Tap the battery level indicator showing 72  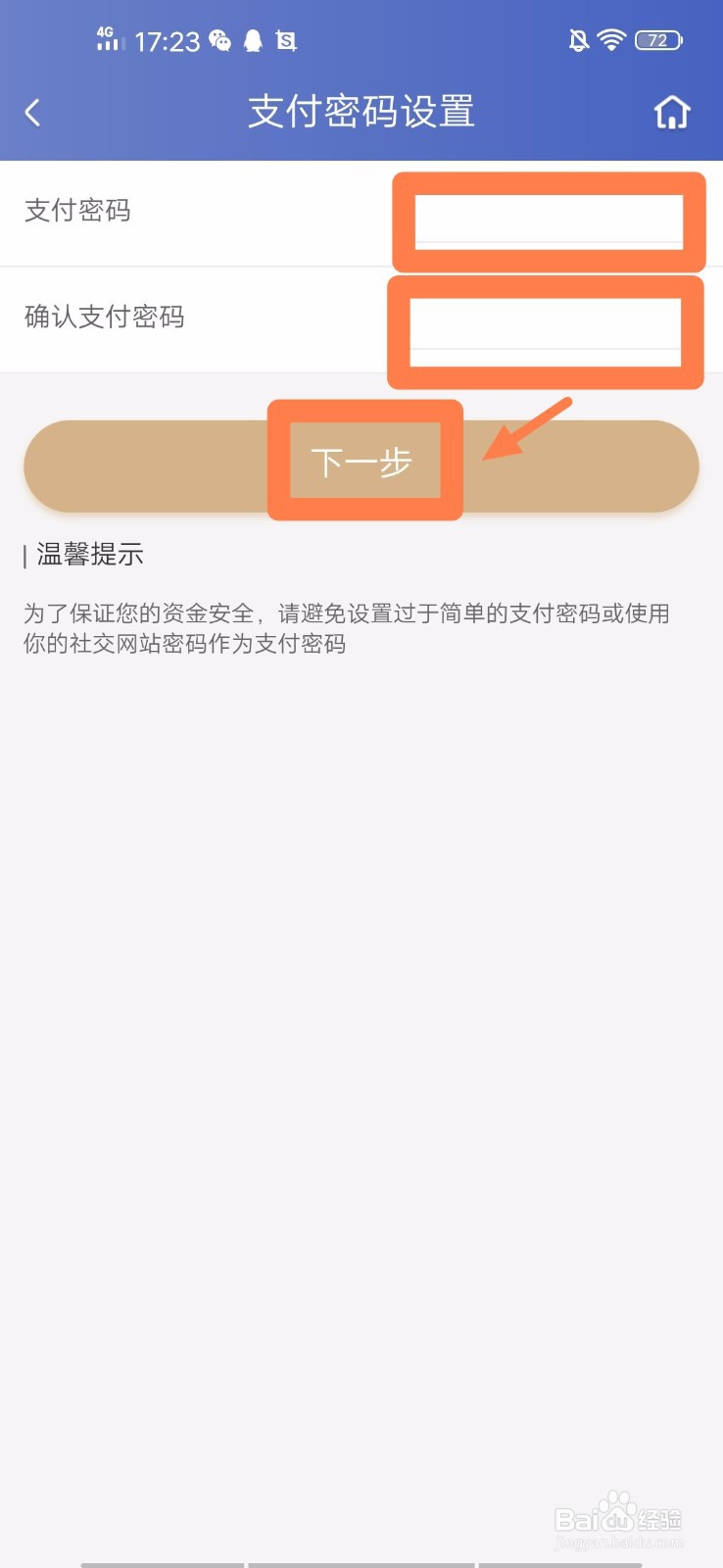(x=658, y=39)
